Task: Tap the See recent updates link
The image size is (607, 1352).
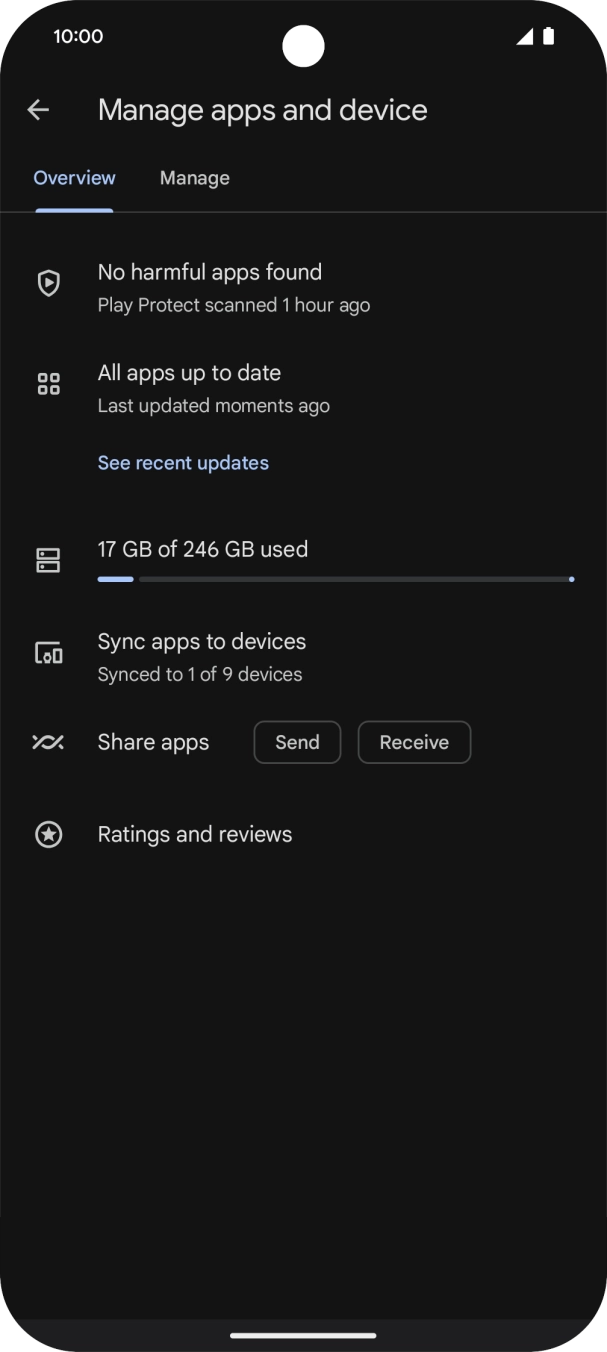Action: [183, 463]
